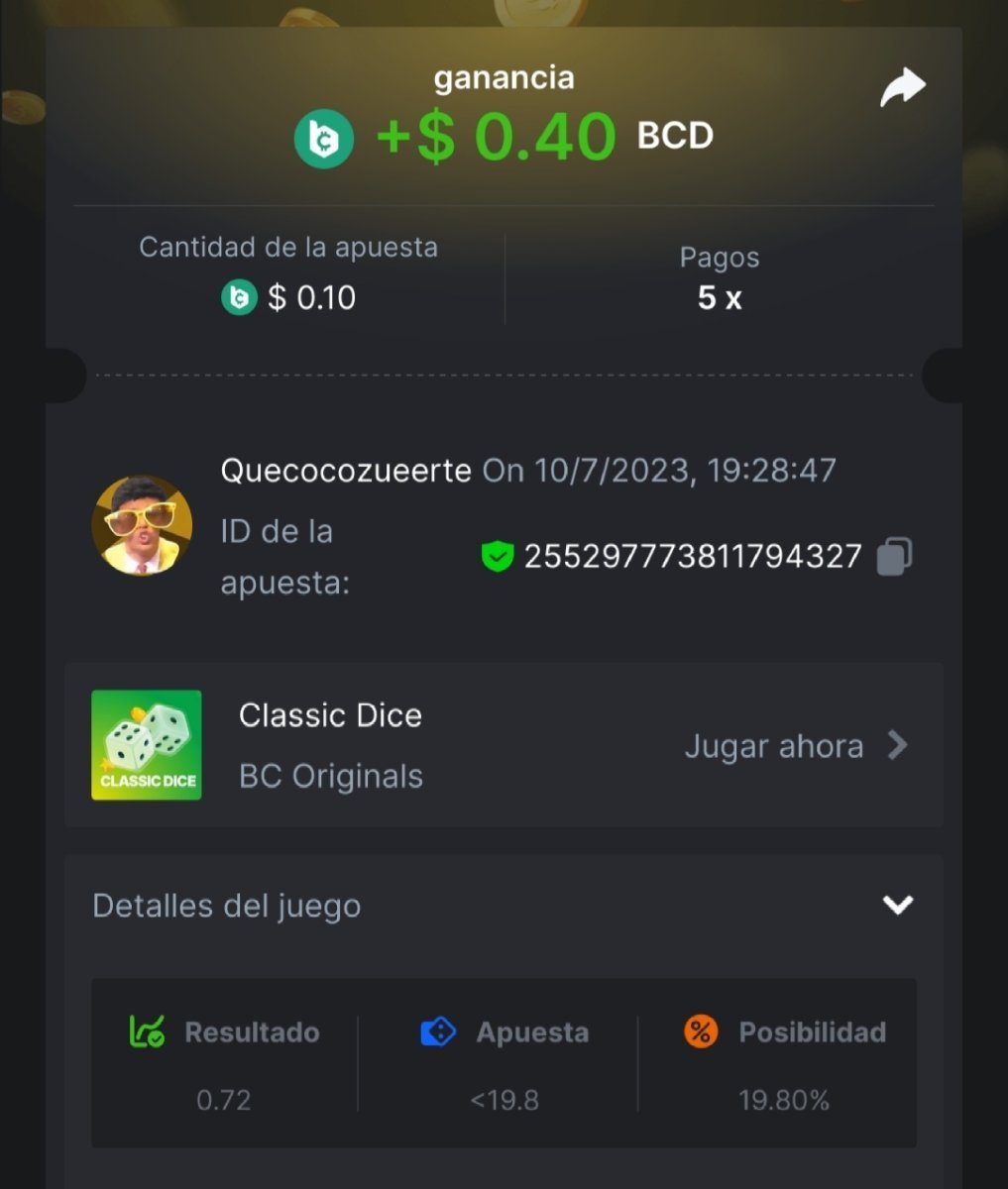The height and width of the screenshot is (1189, 1008).
Task: Open Quecocozueerte's profile avatar
Action: click(x=142, y=525)
